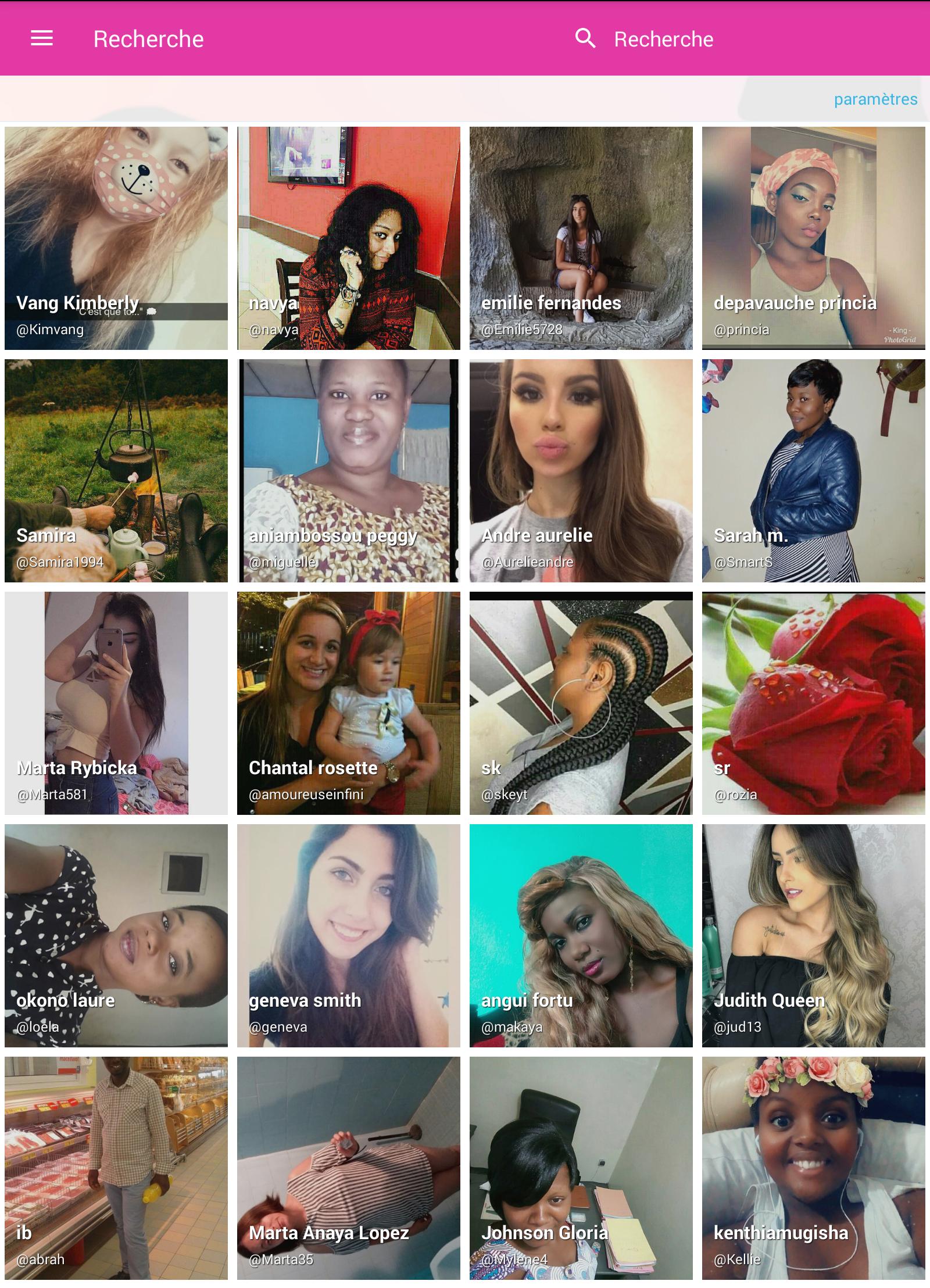This screenshot has height=1288, width=930.
Task: Open Marta Rybicka's profile
Action: coord(116,703)
